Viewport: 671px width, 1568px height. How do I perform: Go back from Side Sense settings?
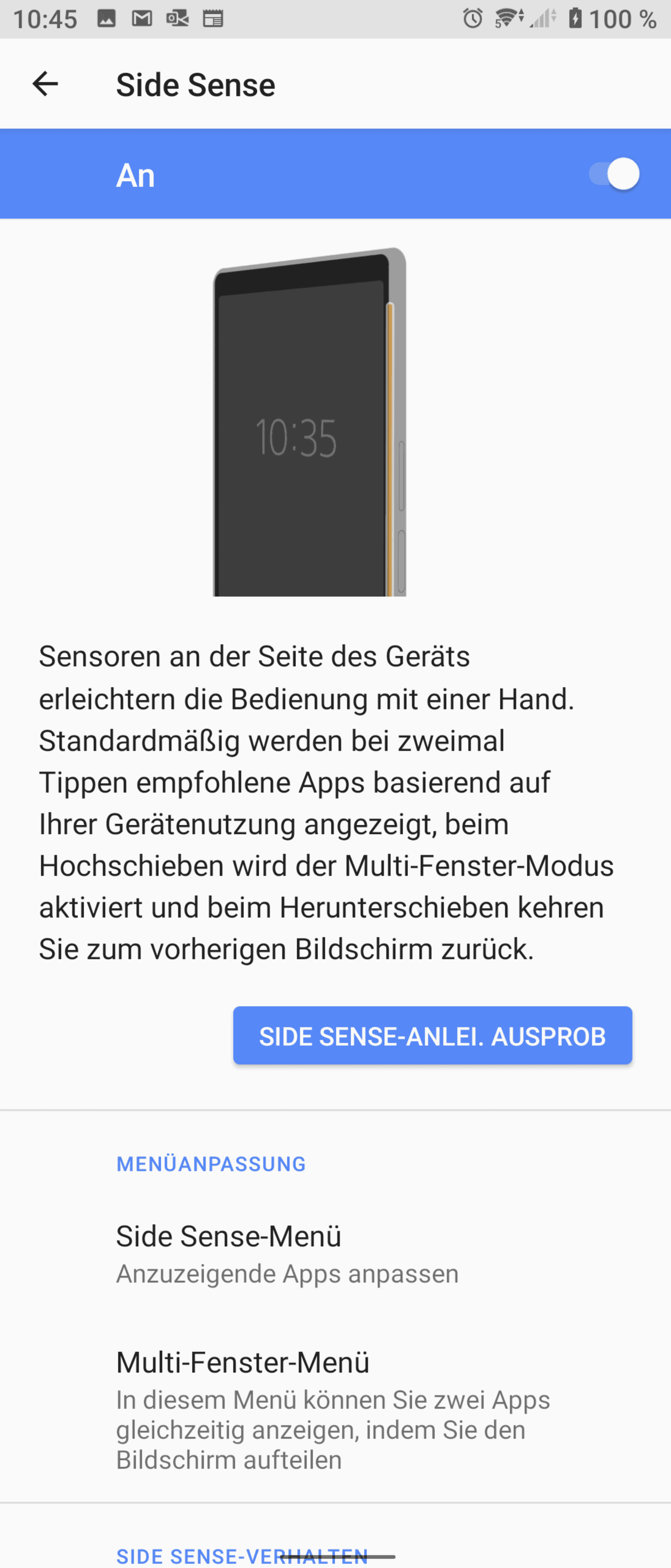tap(45, 84)
